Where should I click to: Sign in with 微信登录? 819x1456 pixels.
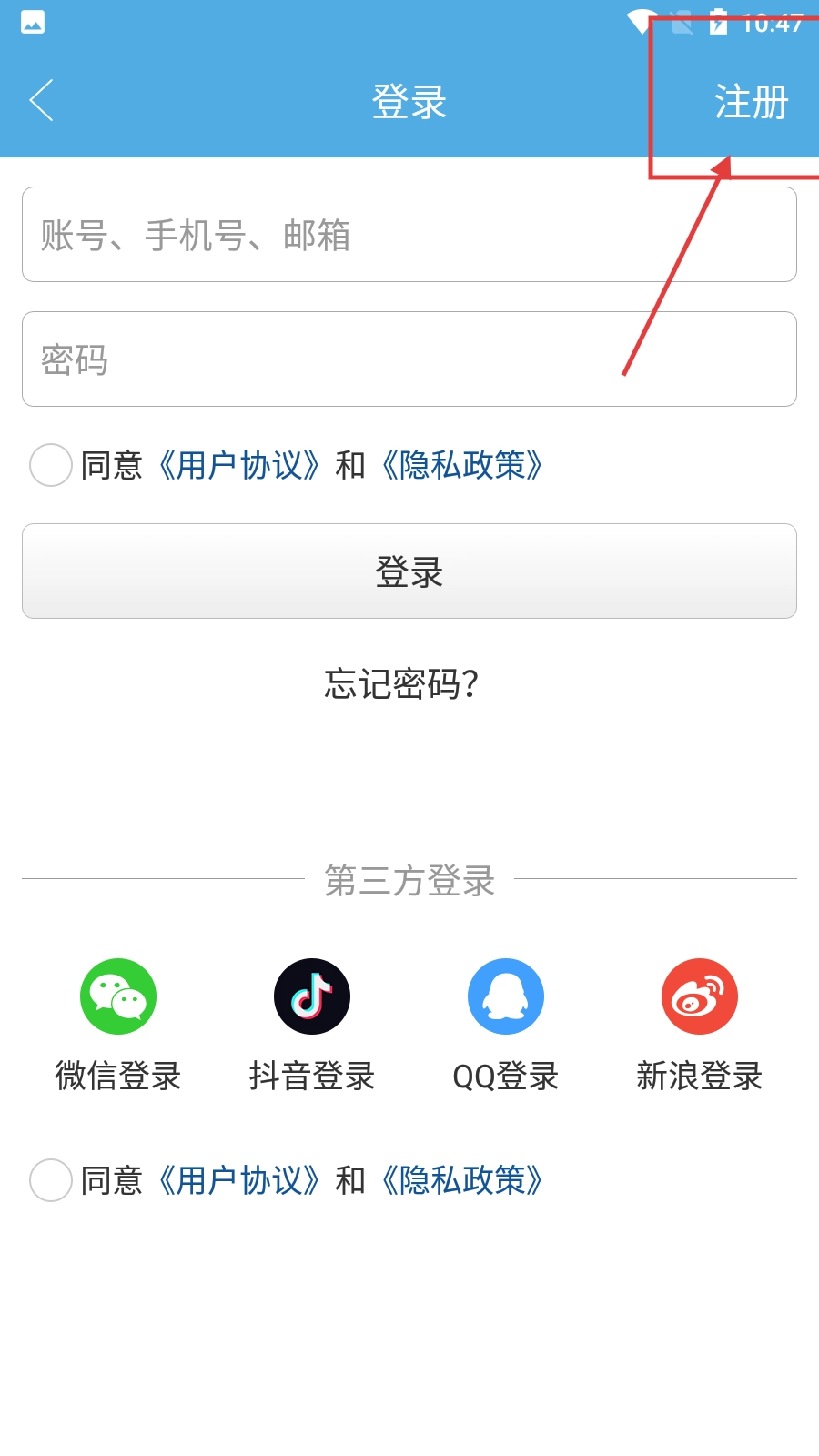[118, 997]
